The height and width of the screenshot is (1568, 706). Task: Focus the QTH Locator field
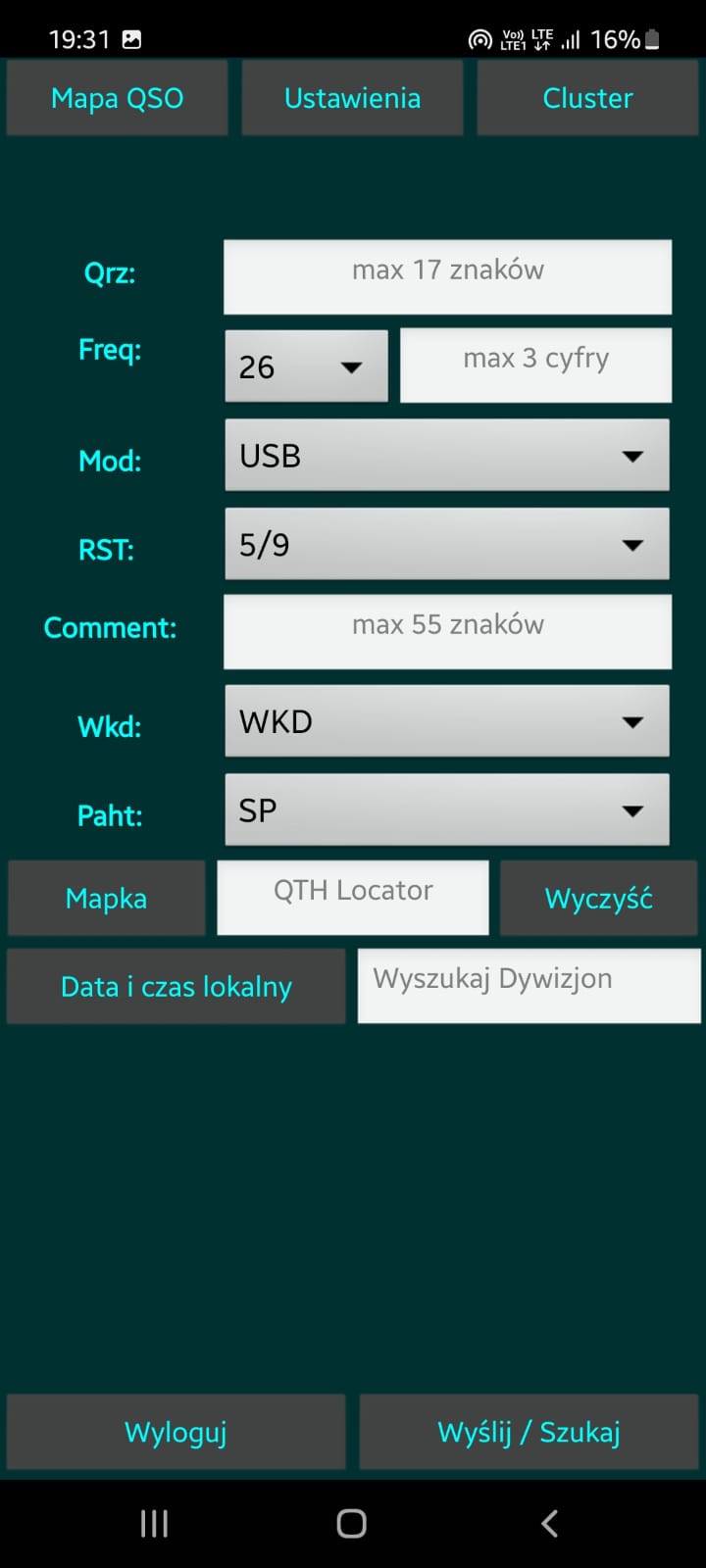point(353,897)
